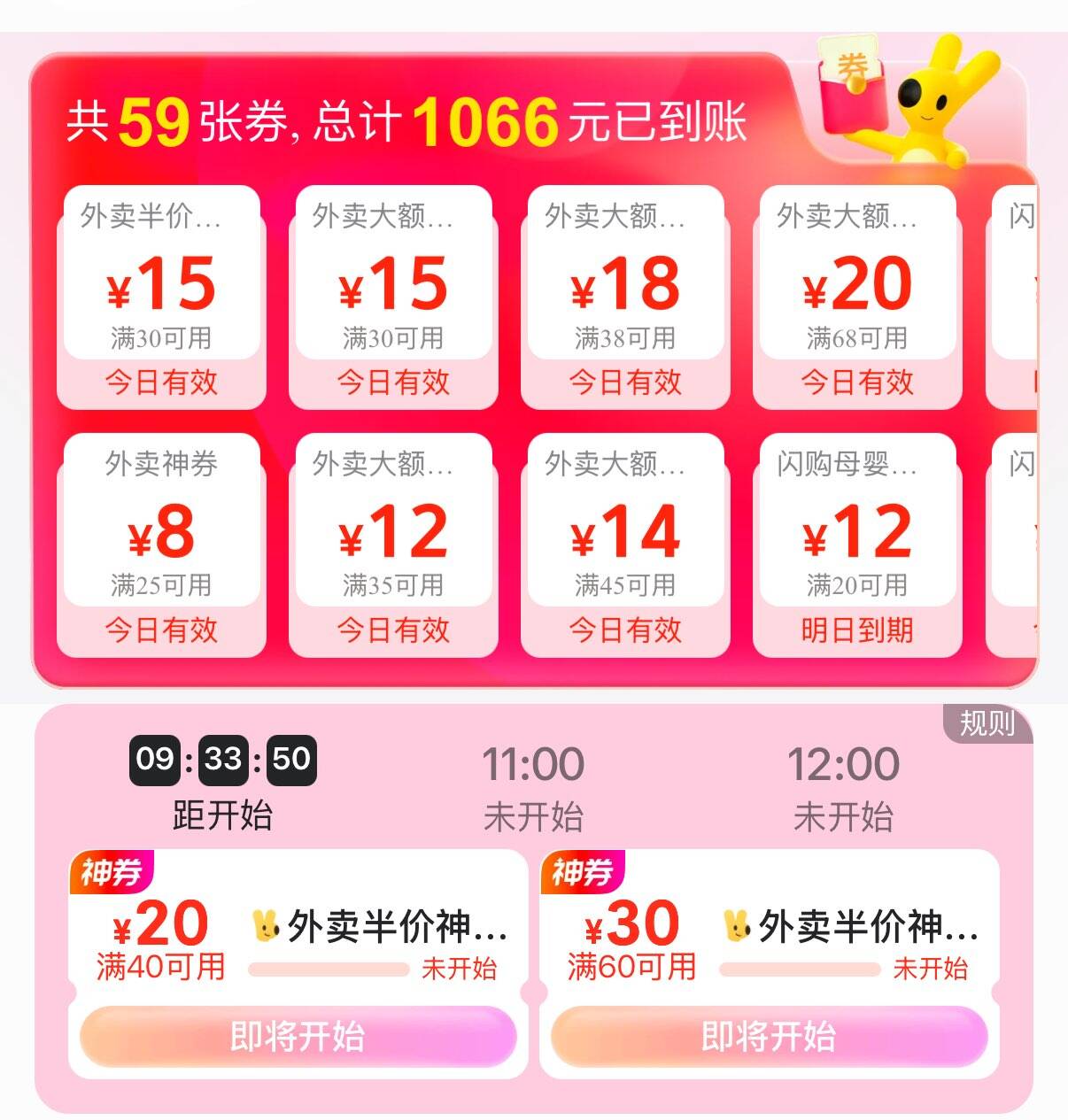Tap the ¥20 coupon, 满68可用
Image resolution: width=1068 pixels, height=1120 pixels.
pyautogui.click(x=857, y=297)
